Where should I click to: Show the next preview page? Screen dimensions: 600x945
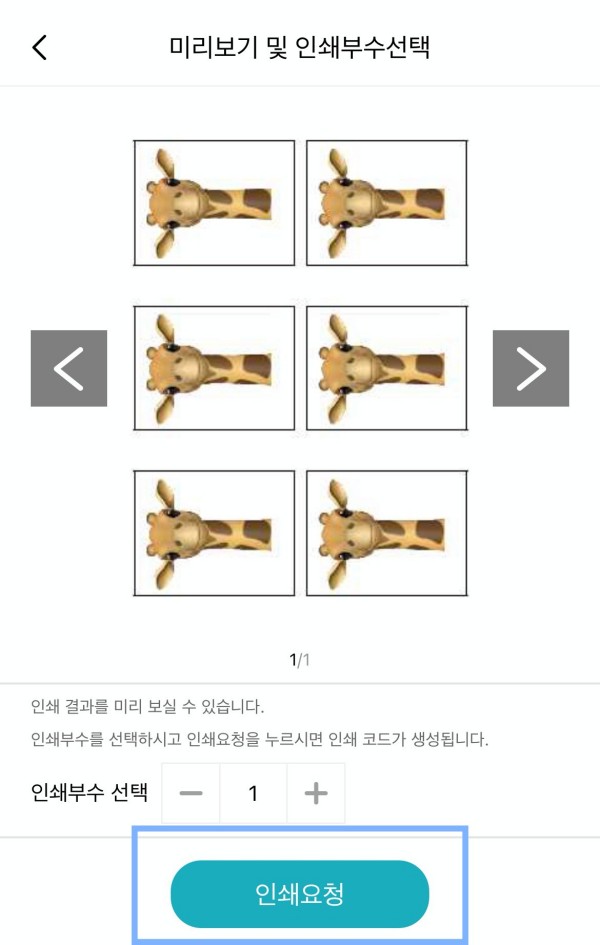531,368
